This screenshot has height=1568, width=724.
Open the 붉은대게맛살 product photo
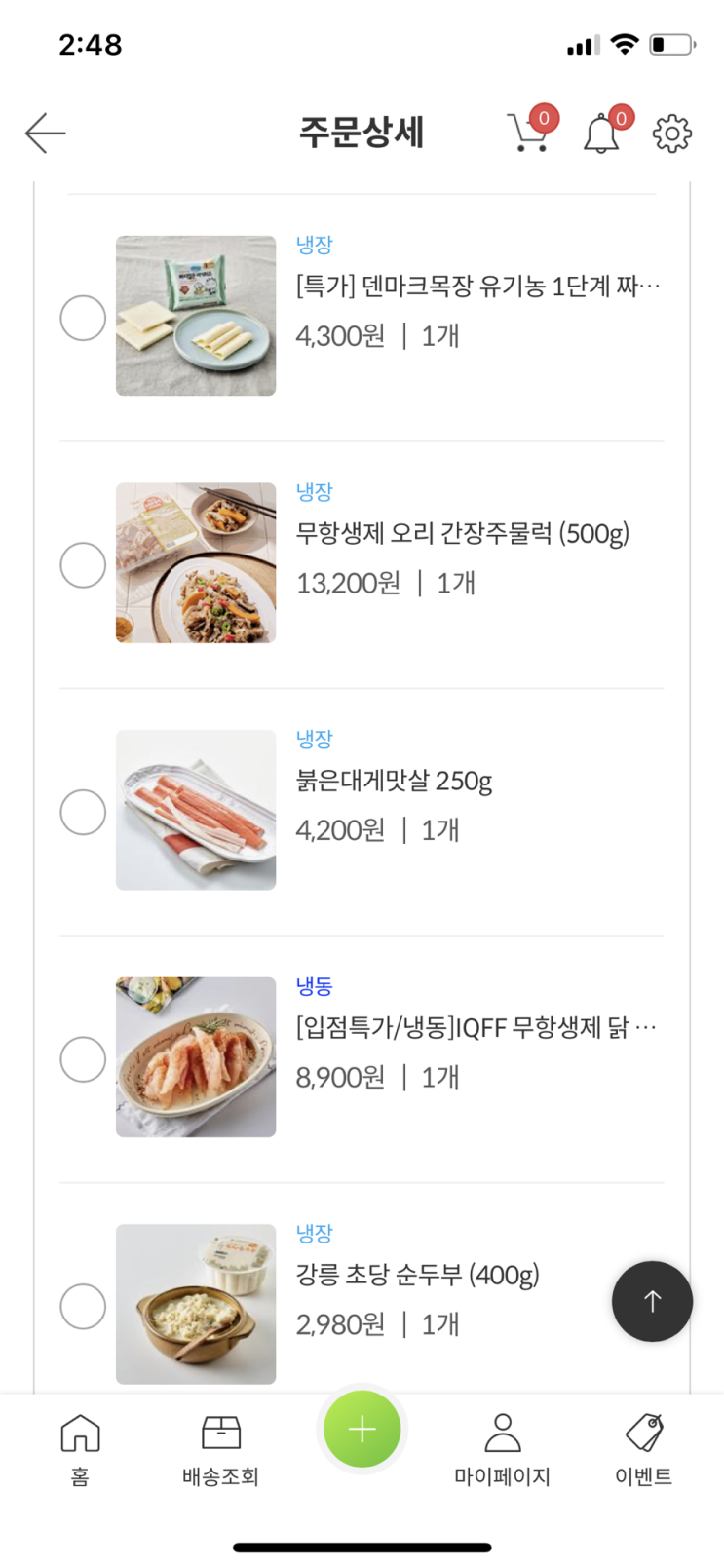click(x=196, y=810)
